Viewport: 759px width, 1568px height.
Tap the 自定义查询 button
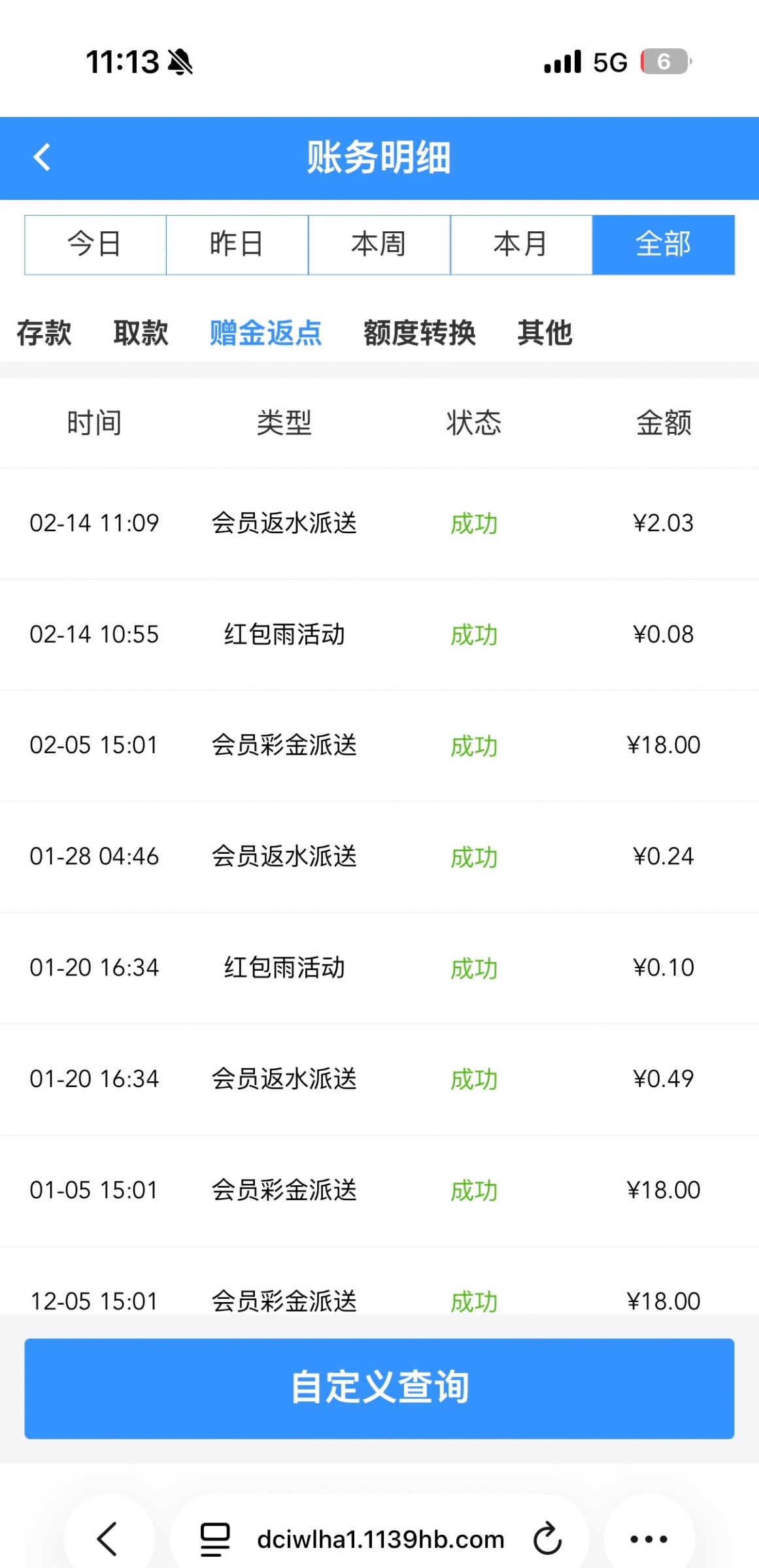click(379, 1388)
